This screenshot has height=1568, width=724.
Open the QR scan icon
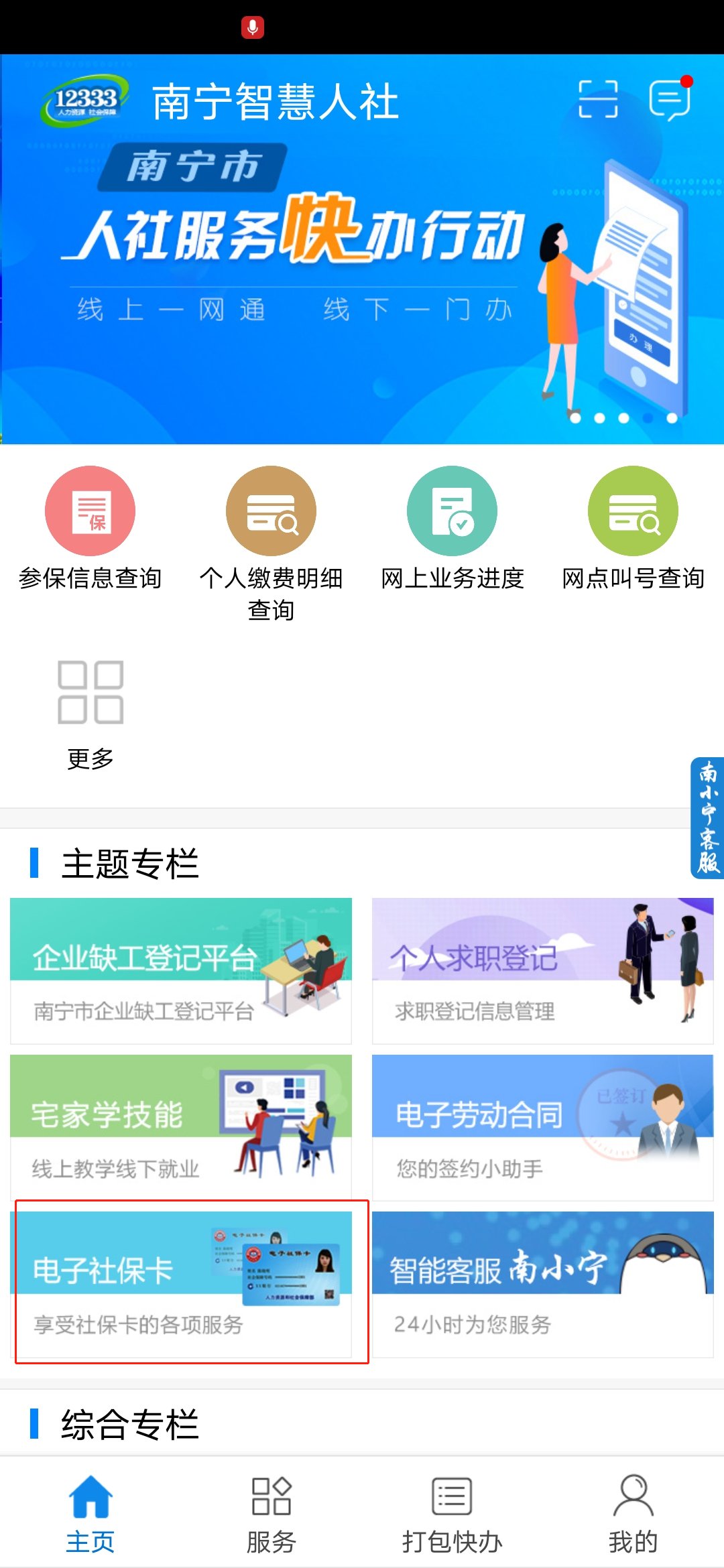[x=598, y=99]
